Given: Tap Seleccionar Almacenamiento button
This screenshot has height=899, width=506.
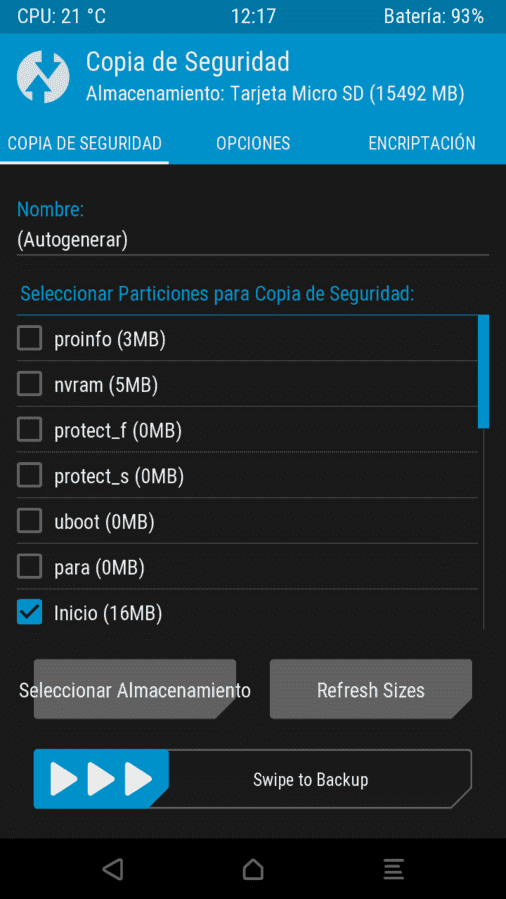Looking at the screenshot, I should tap(135, 689).
